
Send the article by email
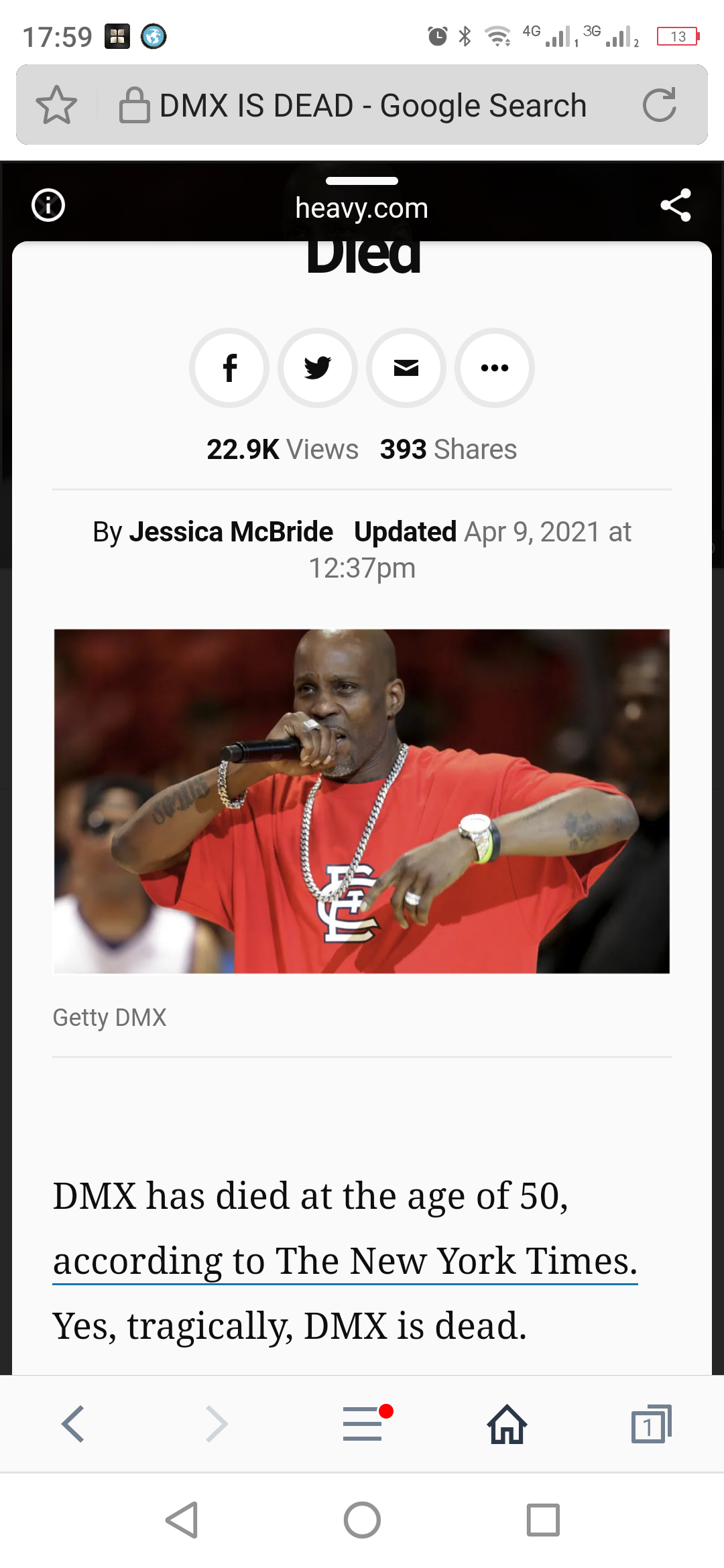tap(406, 368)
